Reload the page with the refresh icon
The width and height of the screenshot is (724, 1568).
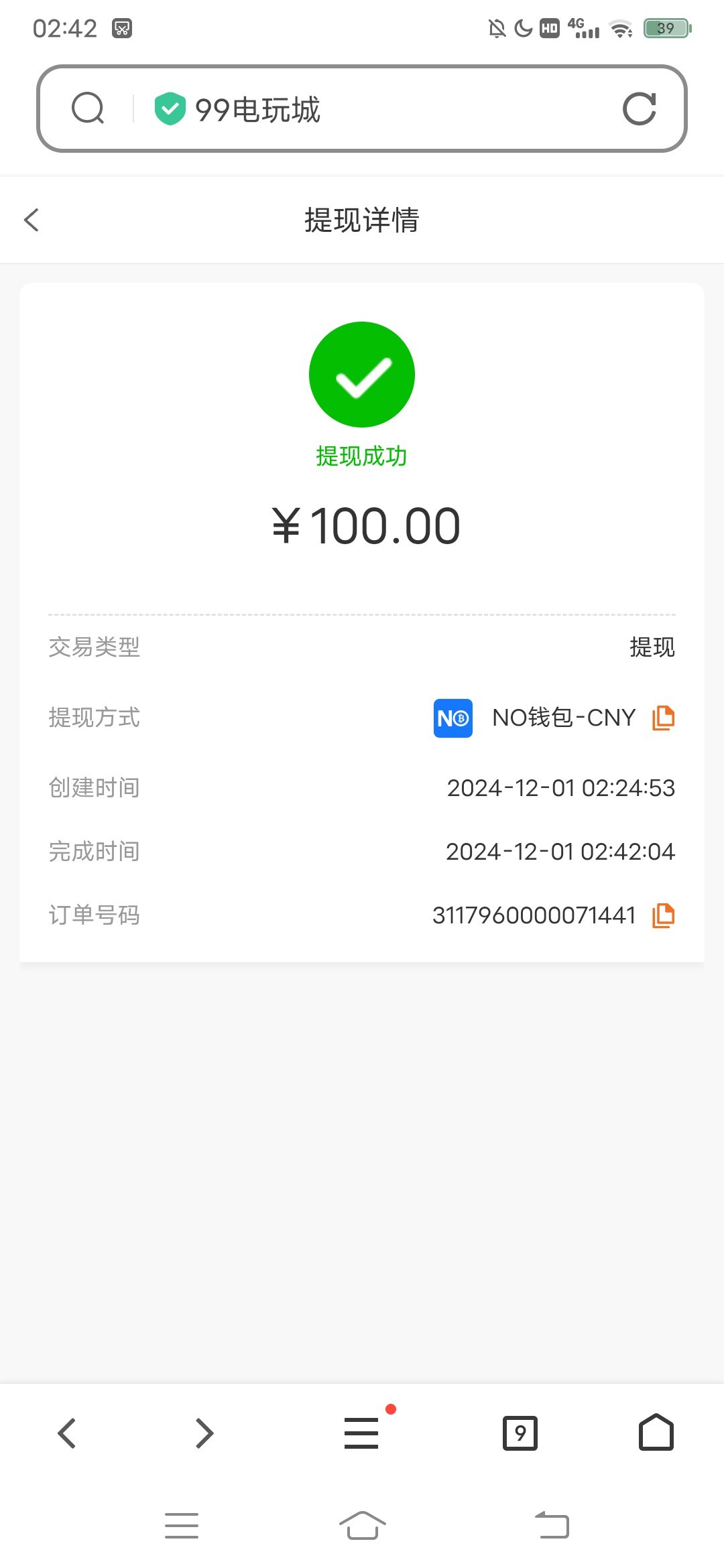tap(639, 109)
